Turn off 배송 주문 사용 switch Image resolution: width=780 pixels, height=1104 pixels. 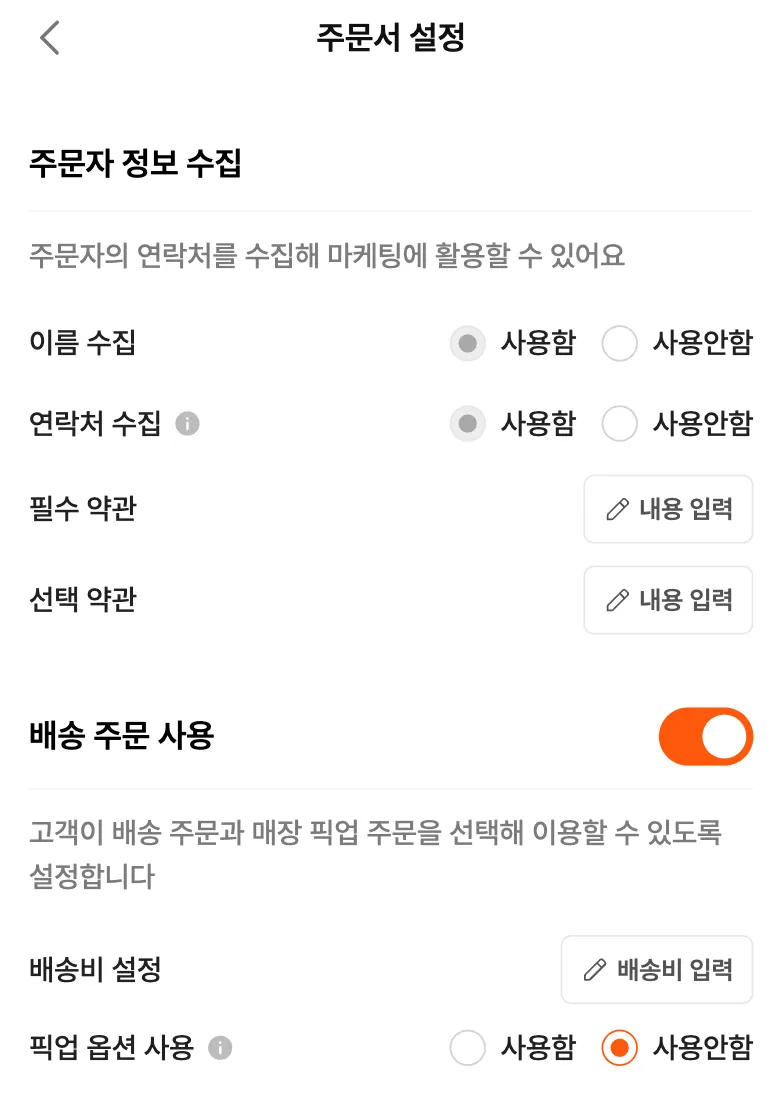point(705,737)
